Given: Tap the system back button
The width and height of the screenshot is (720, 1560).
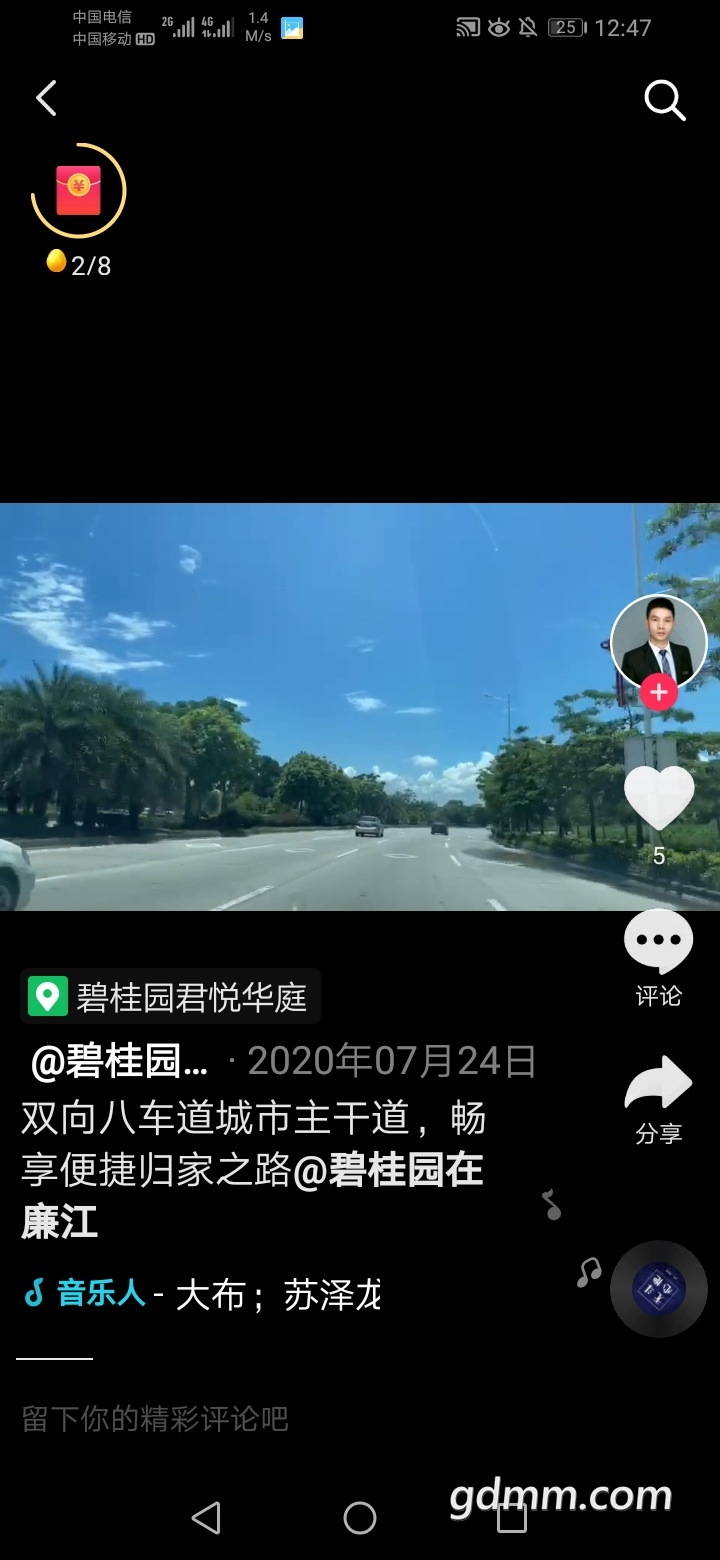Looking at the screenshot, I should [206, 1518].
